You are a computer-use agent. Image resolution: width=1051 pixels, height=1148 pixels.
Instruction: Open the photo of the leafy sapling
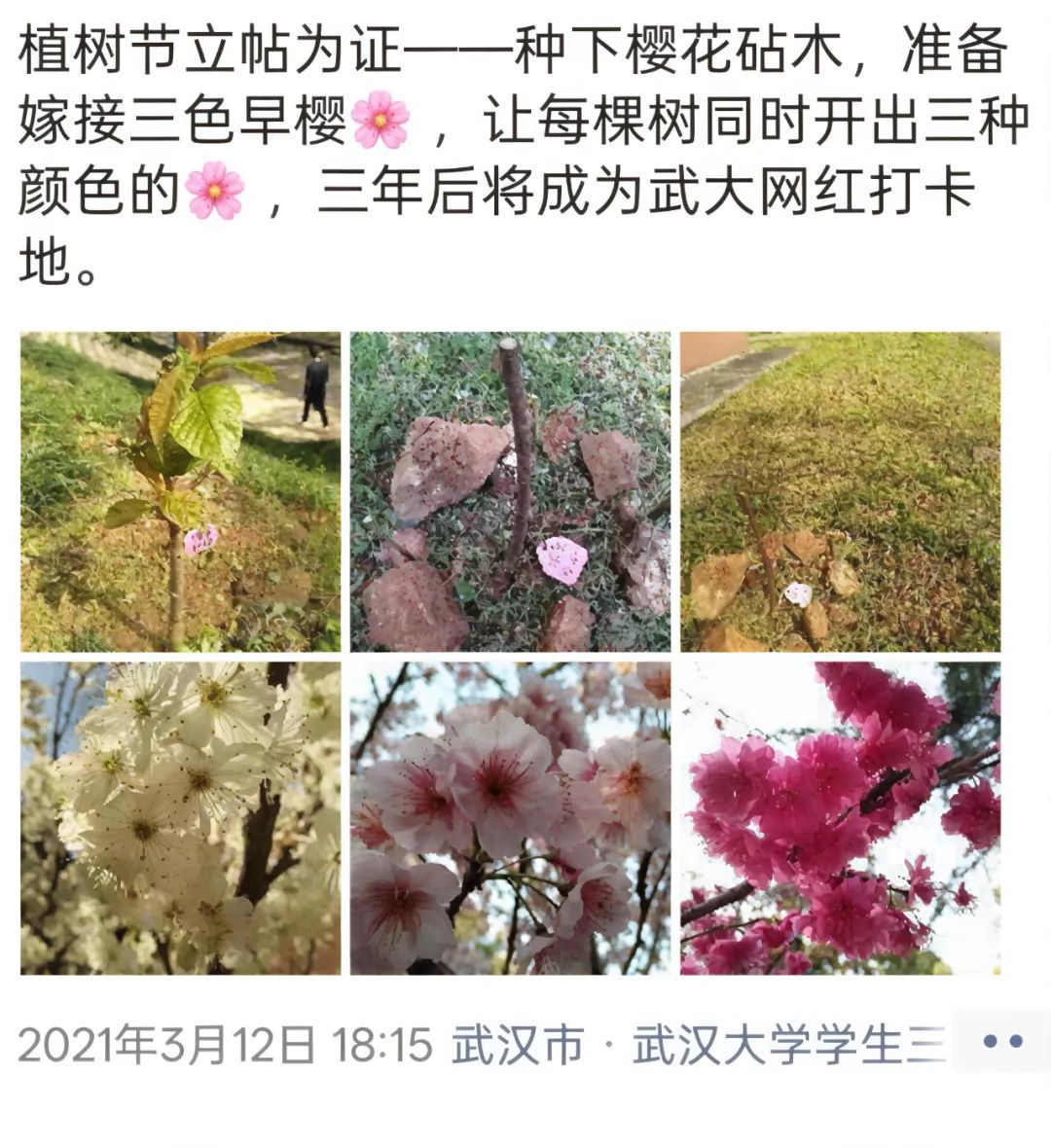180,492
